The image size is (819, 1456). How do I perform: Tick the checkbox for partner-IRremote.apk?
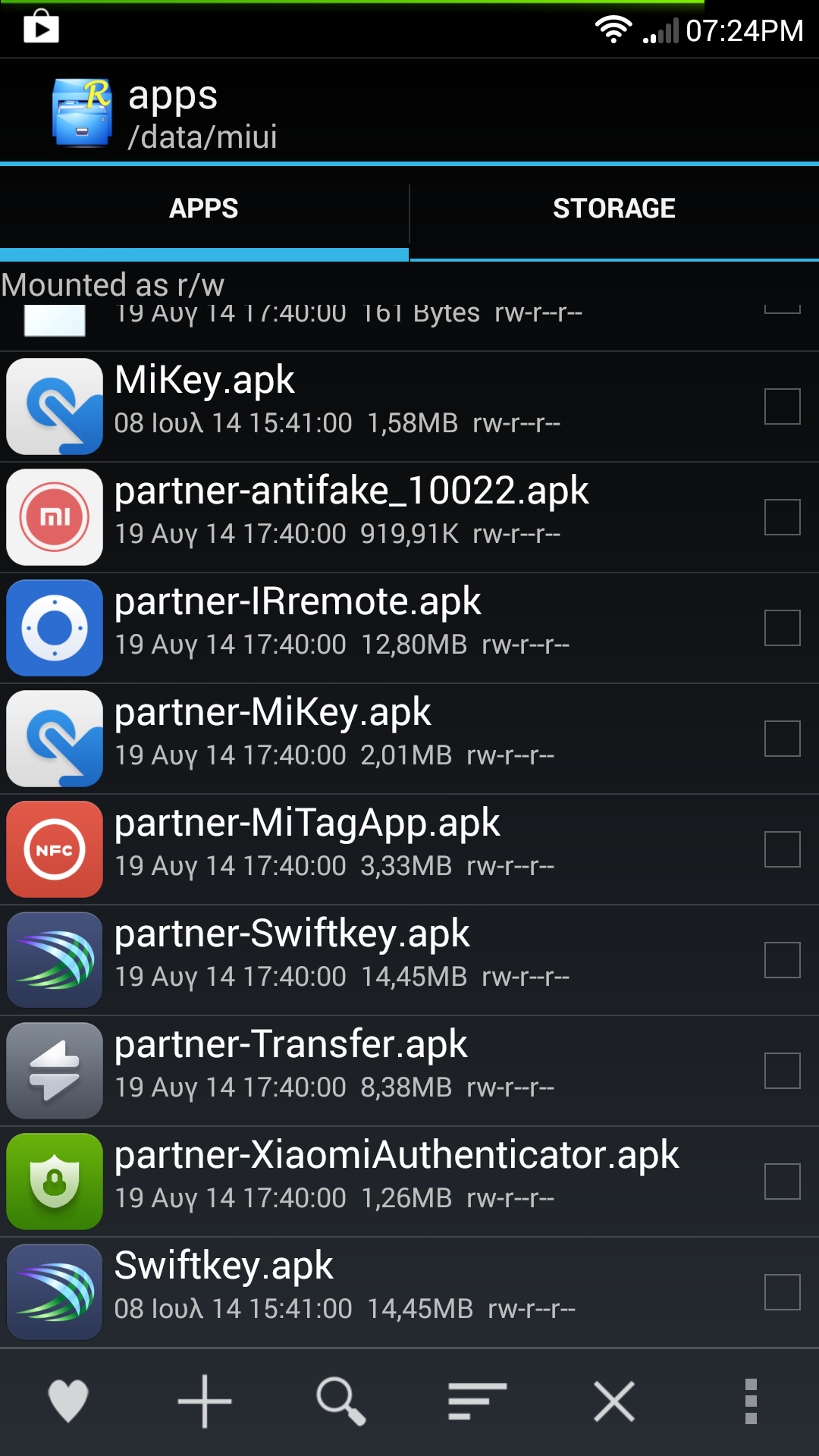point(782,628)
